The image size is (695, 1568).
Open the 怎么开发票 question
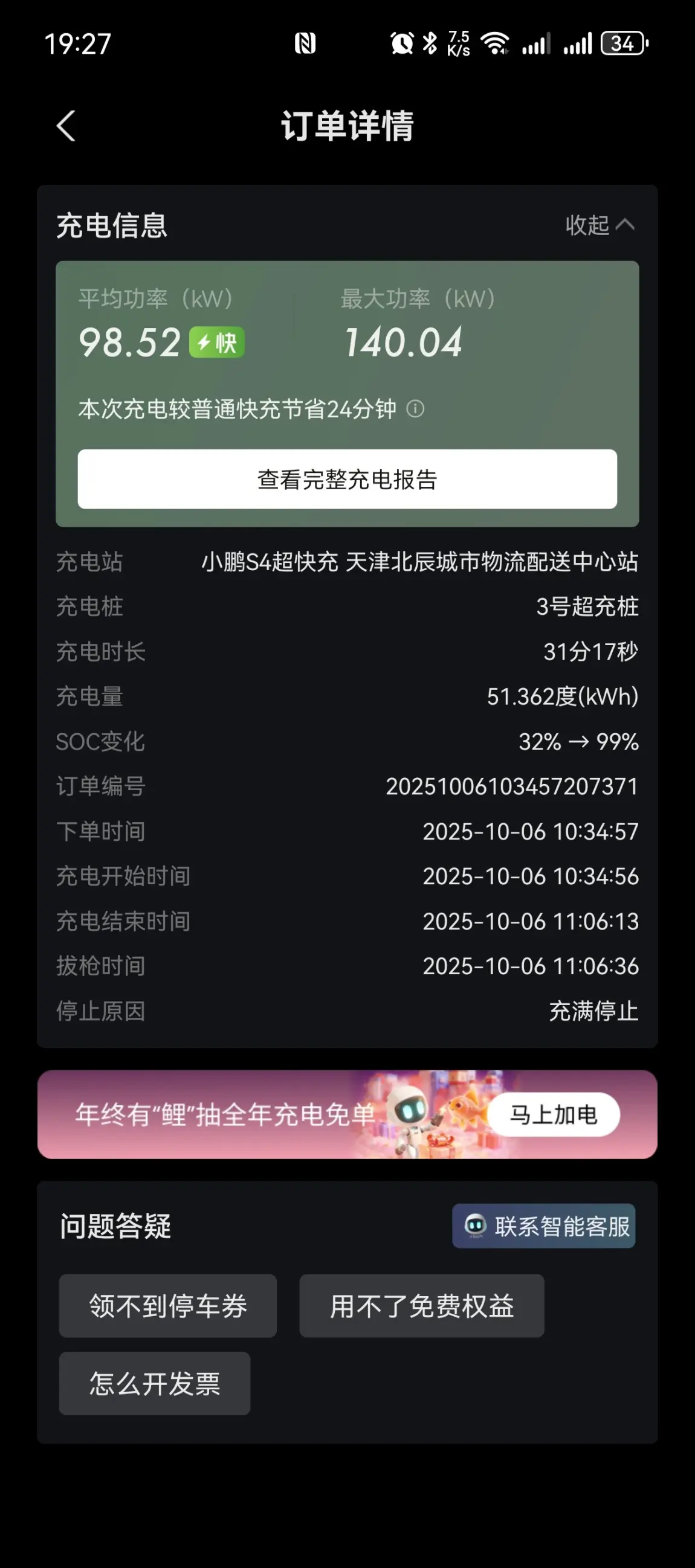click(155, 1383)
